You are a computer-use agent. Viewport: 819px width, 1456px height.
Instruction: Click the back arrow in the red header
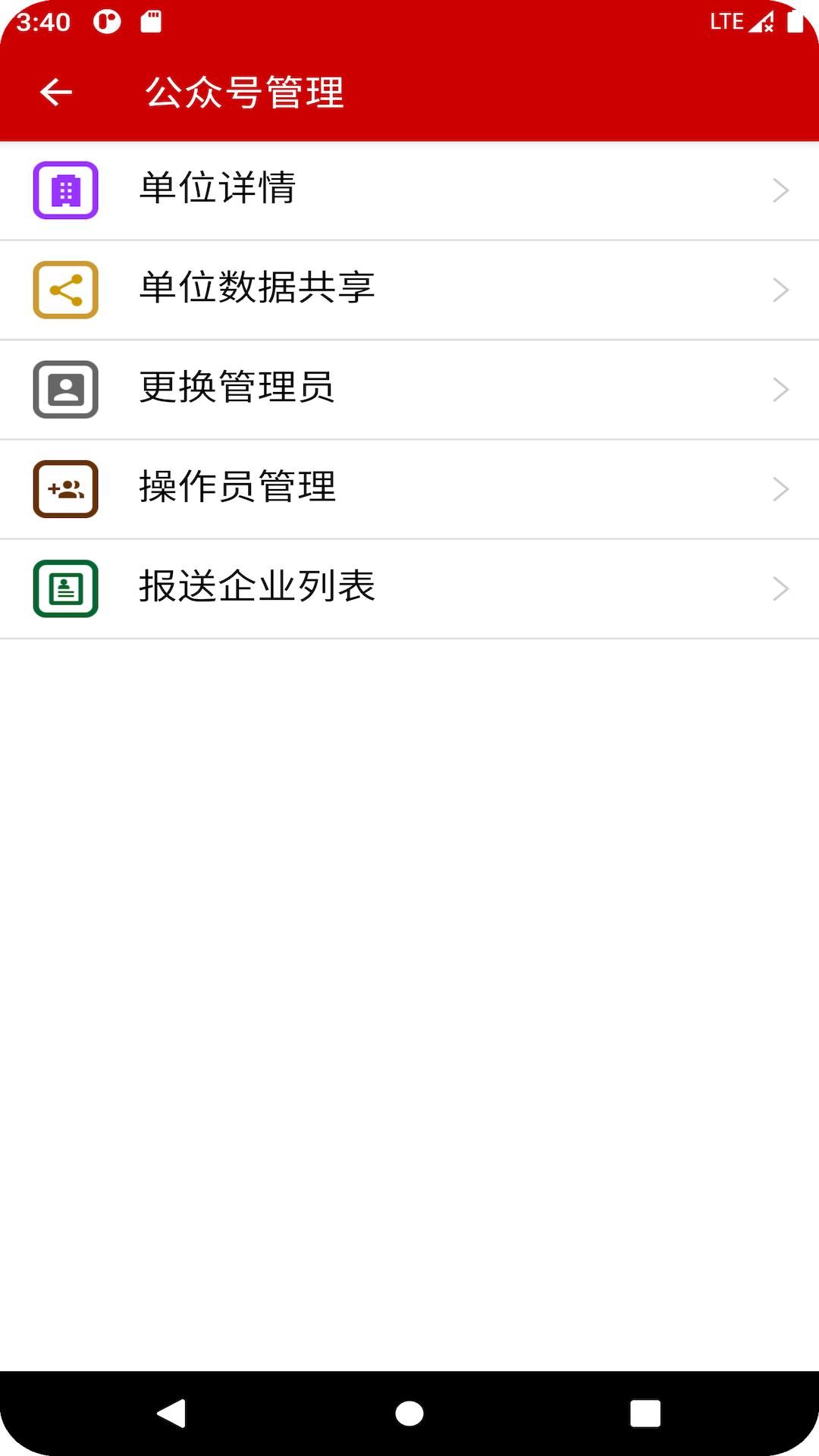click(55, 93)
